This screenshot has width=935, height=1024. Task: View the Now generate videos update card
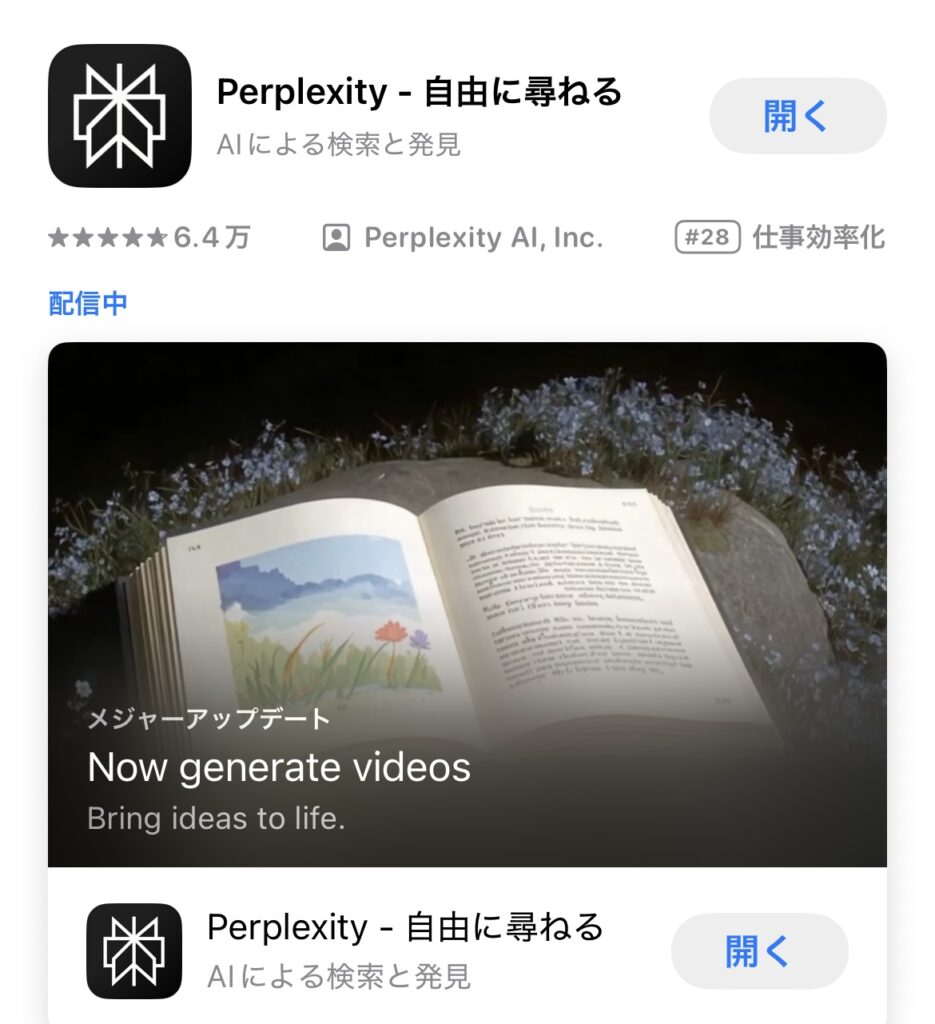pyautogui.click(x=467, y=604)
